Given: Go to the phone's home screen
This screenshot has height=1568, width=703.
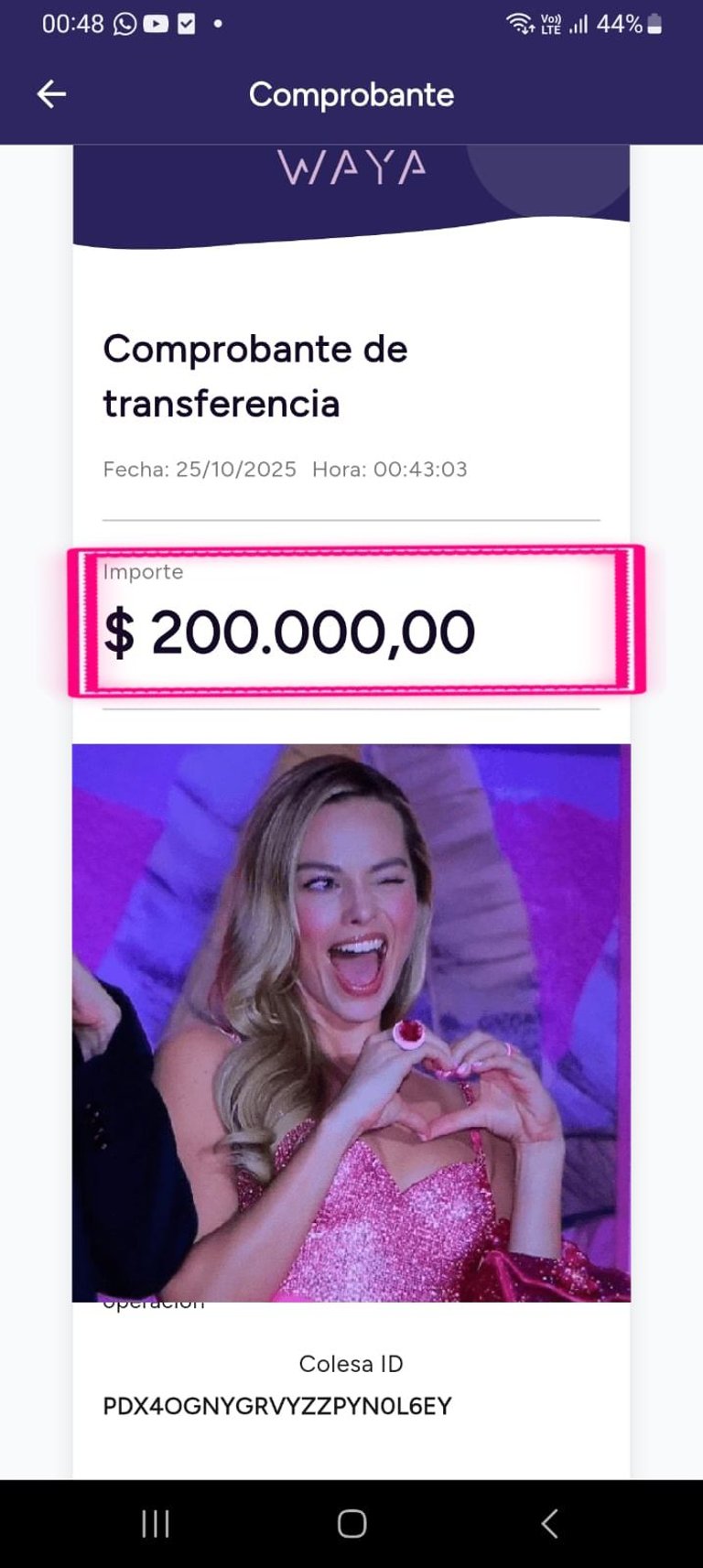Looking at the screenshot, I should 351,1523.
